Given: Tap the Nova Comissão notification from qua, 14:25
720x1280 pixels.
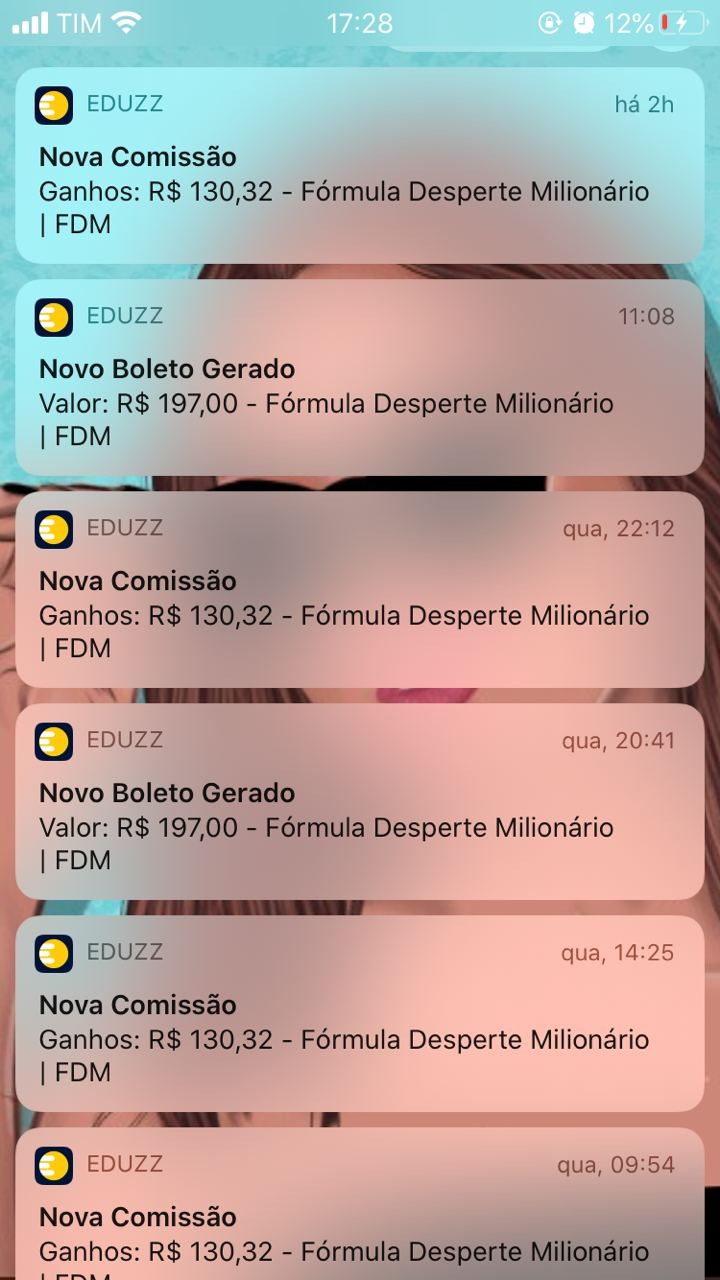Looking at the screenshot, I should coord(360,1014).
